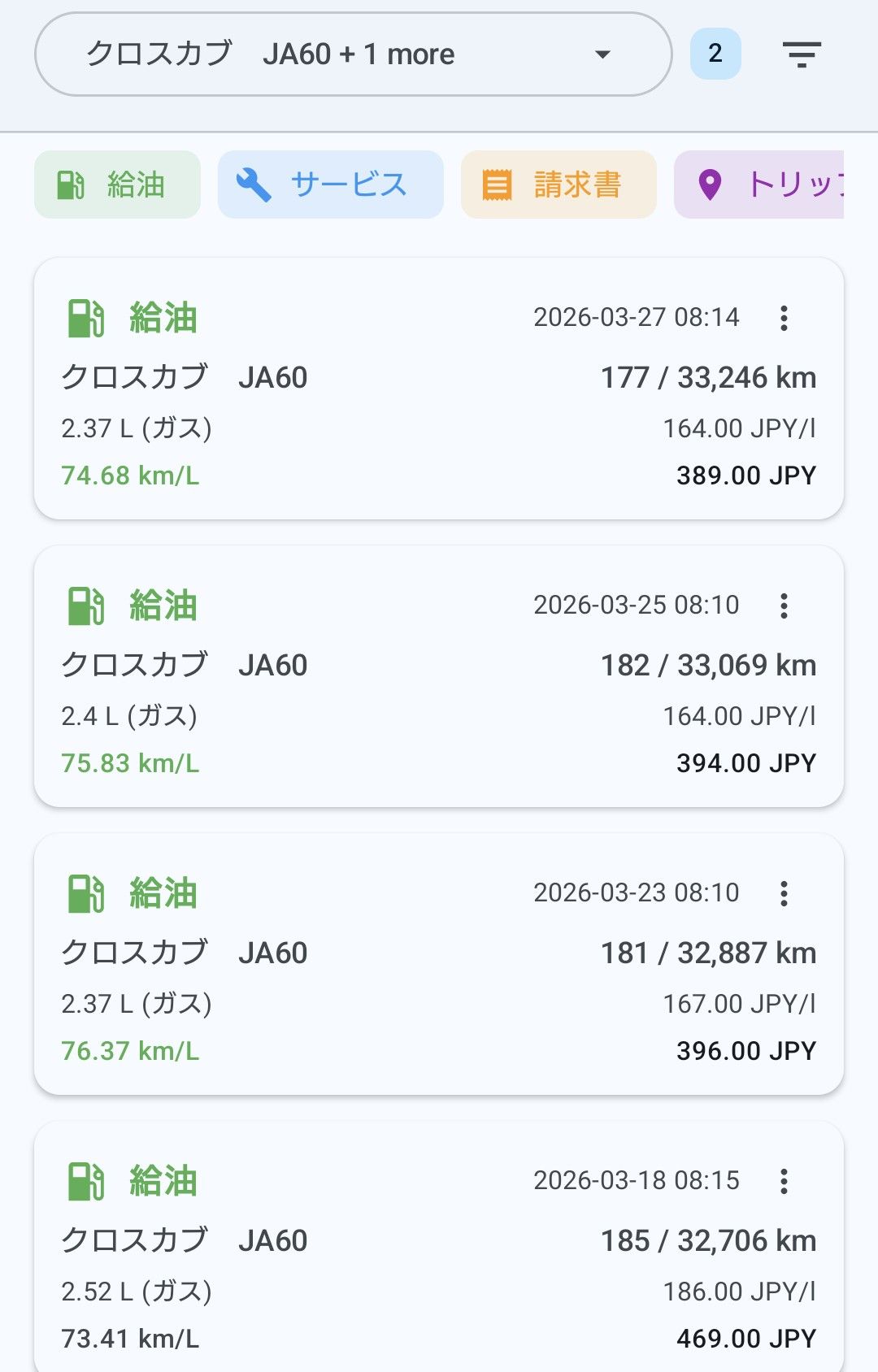This screenshot has width=878, height=1372.
Task: Select the トリップ filter chip
Action: (759, 185)
